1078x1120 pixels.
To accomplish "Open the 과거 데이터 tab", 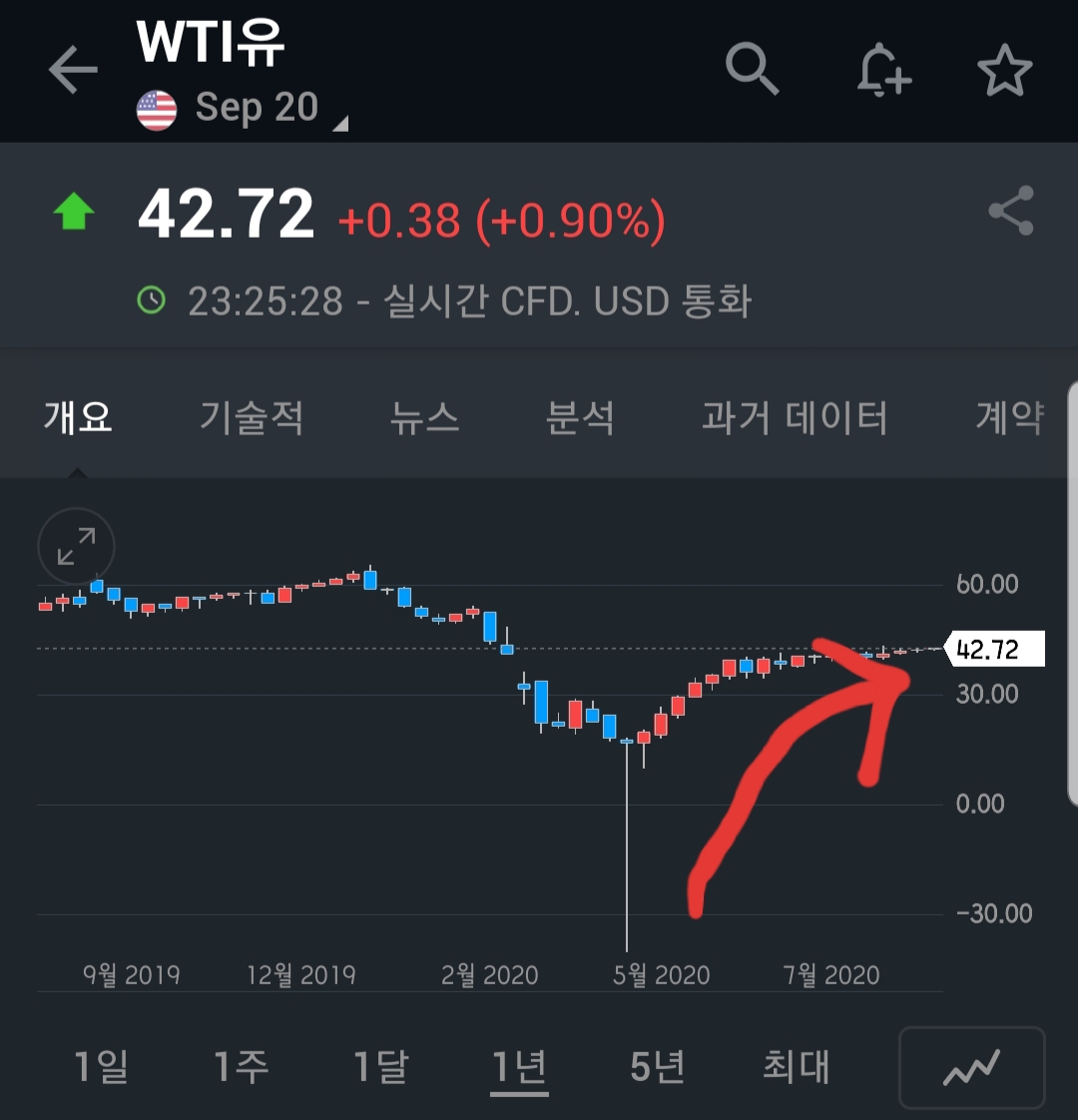I will [795, 416].
